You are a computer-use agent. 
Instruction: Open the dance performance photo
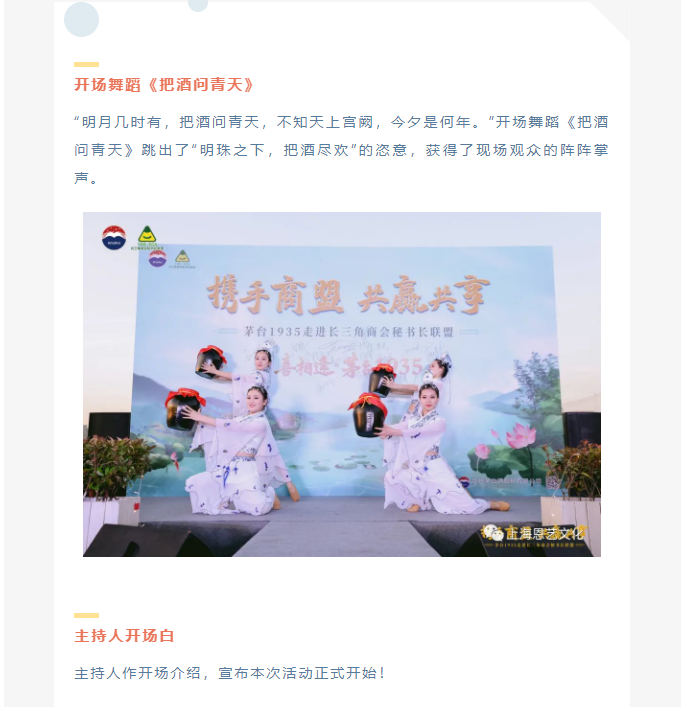(x=341, y=384)
